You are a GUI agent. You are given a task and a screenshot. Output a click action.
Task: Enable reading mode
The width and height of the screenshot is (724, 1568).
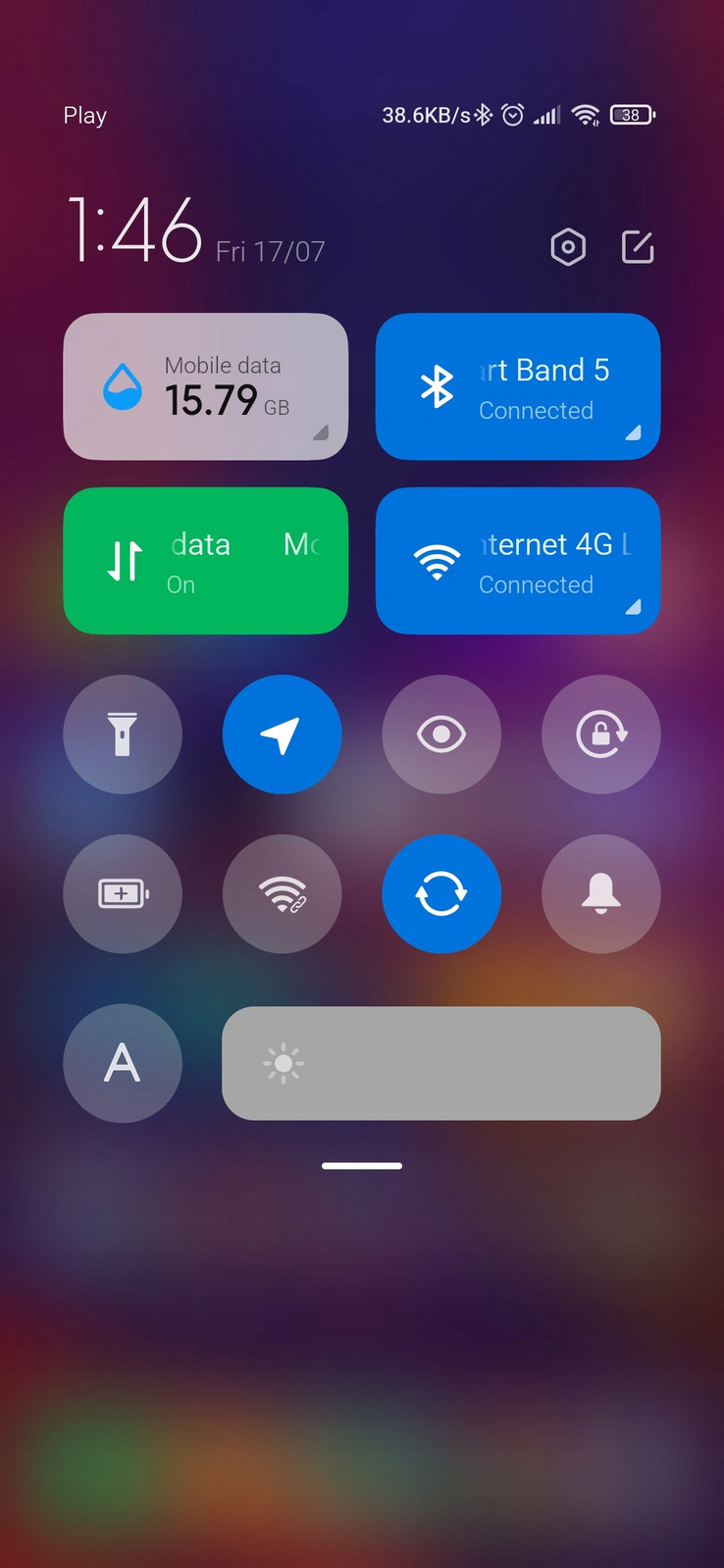[441, 734]
